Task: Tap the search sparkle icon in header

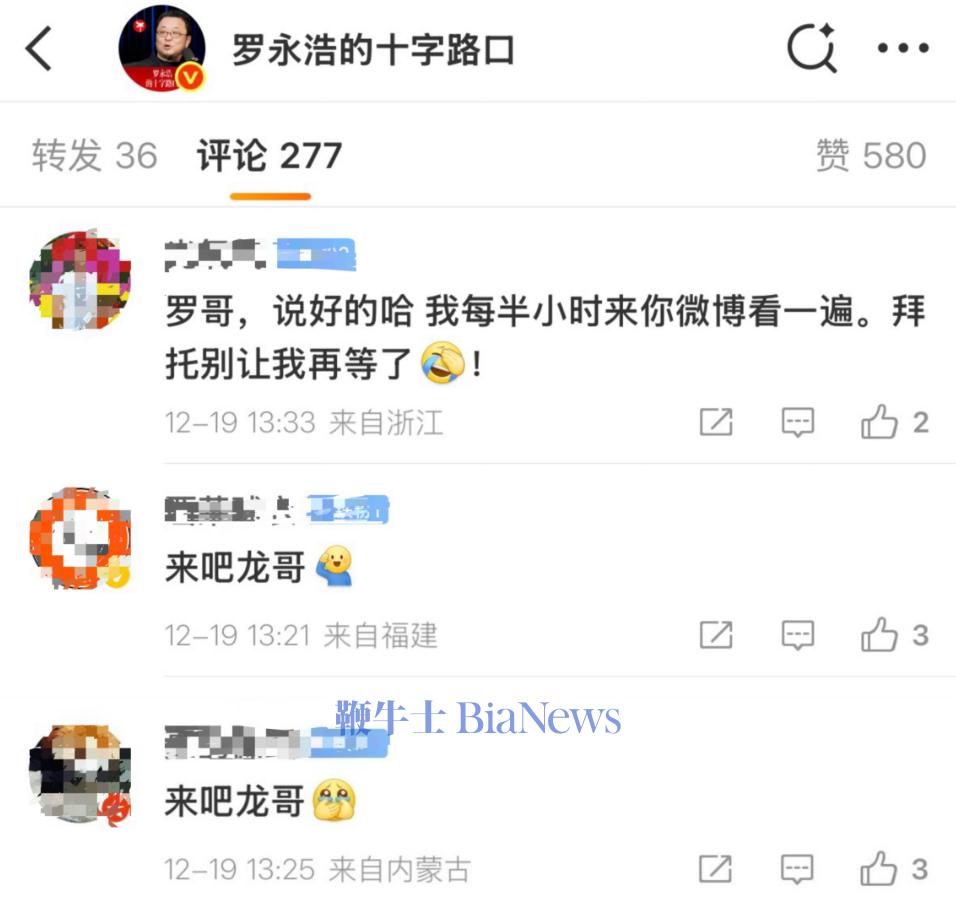Action: pyautogui.click(x=811, y=48)
